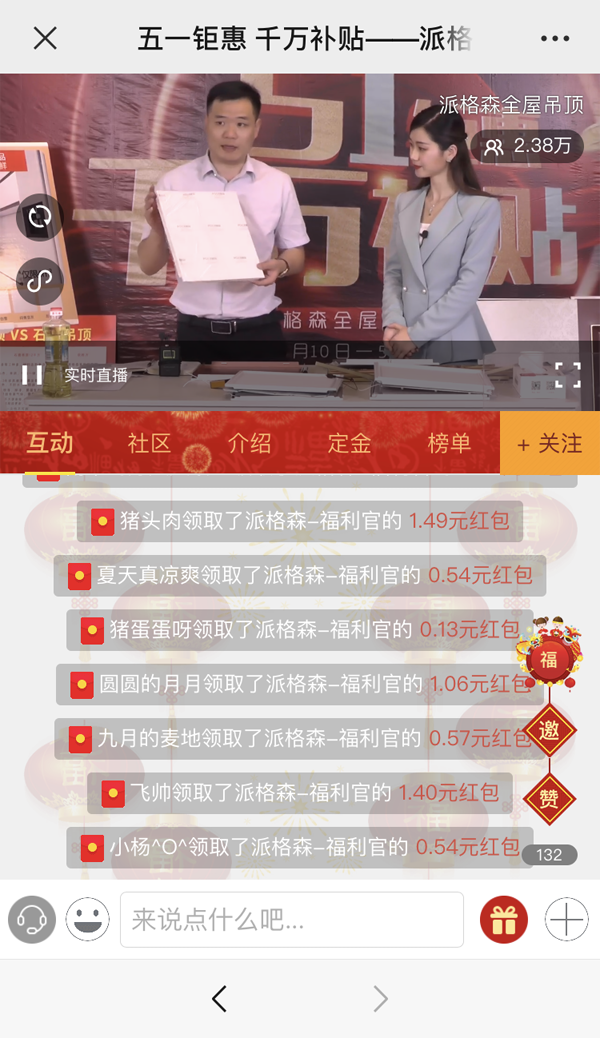Screen dimensions: 600x1038
Task: Give a like with the 赞 badge
Action: [549, 798]
